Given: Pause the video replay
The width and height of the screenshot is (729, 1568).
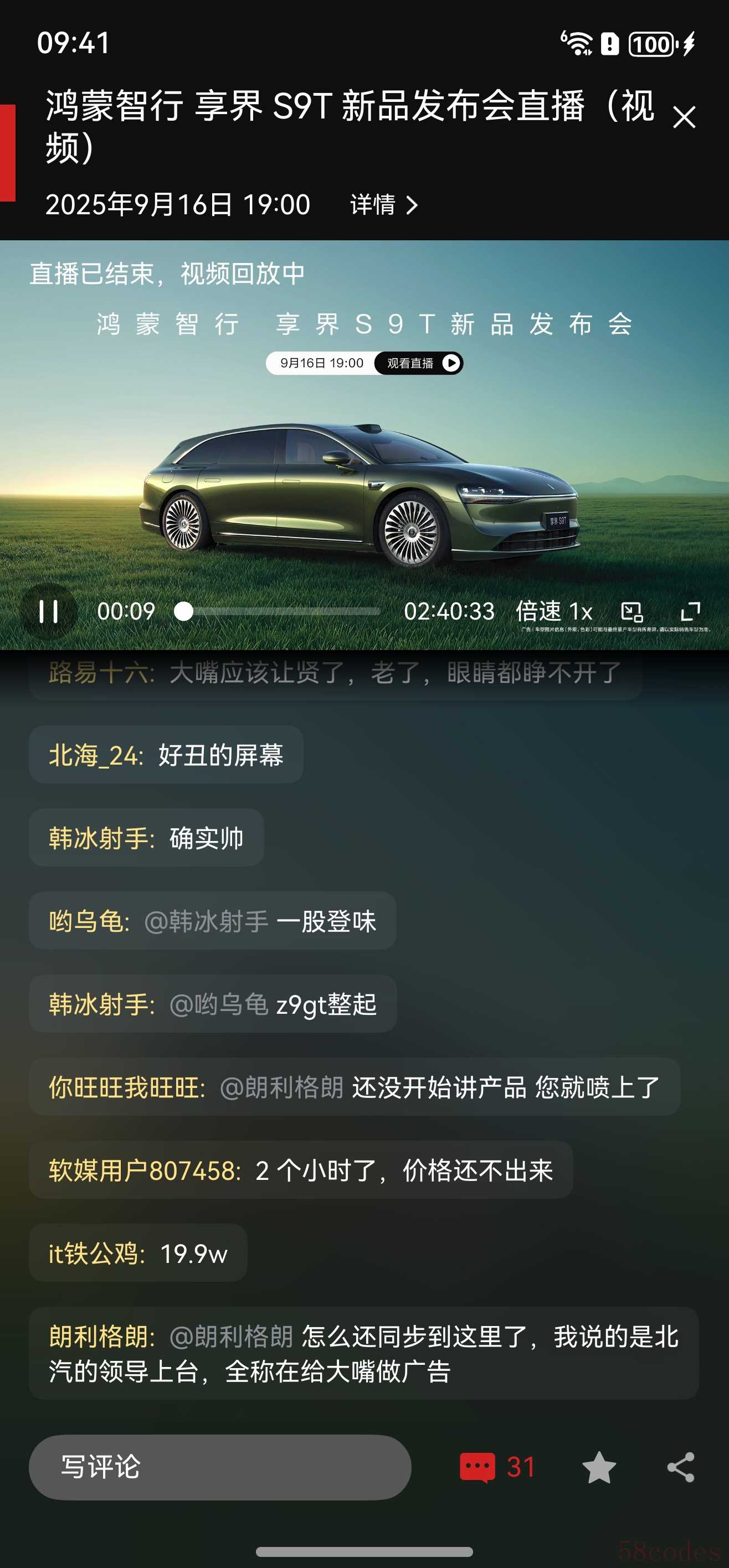Looking at the screenshot, I should [49, 611].
